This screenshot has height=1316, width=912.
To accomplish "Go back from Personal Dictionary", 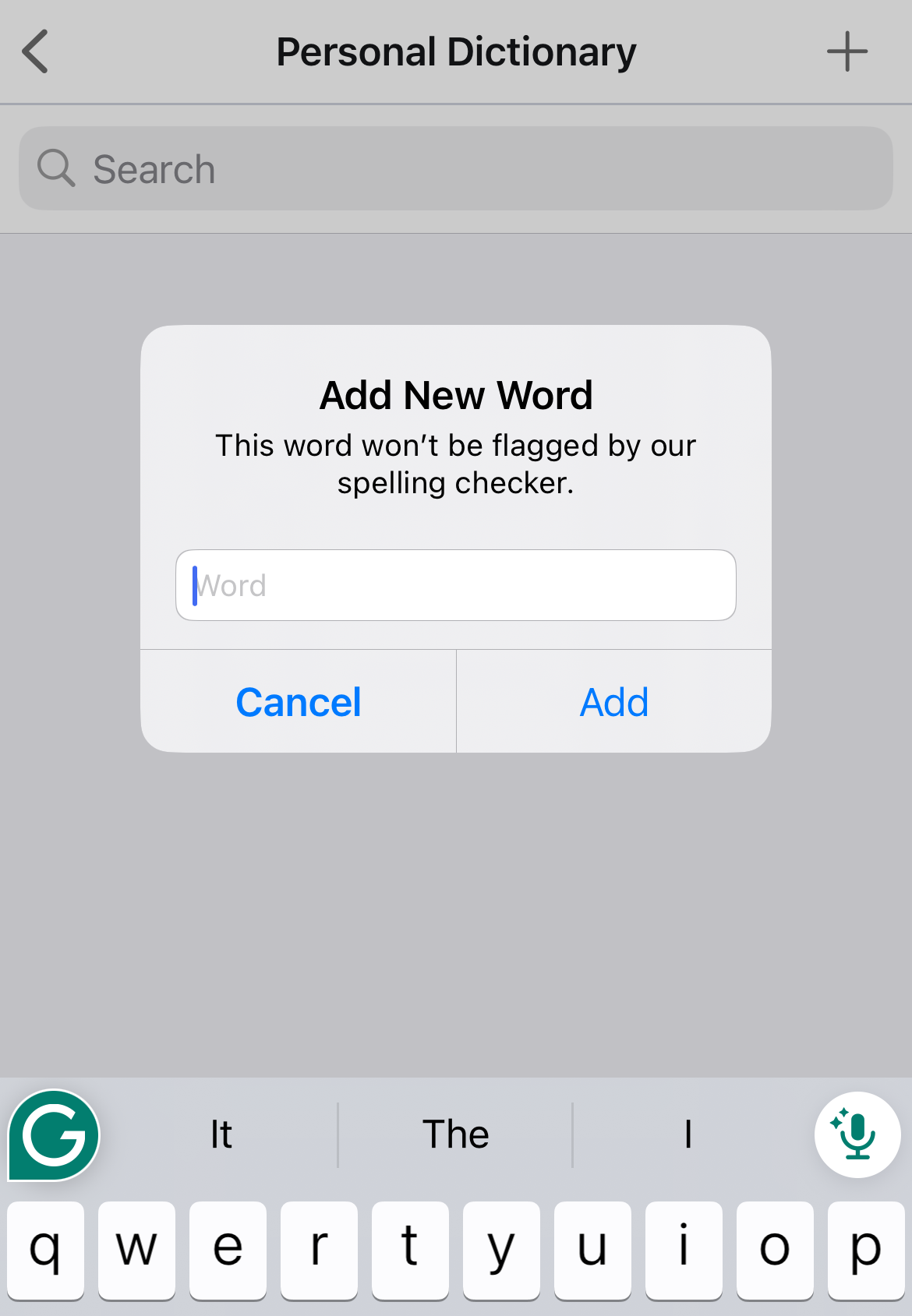I will [36, 52].
